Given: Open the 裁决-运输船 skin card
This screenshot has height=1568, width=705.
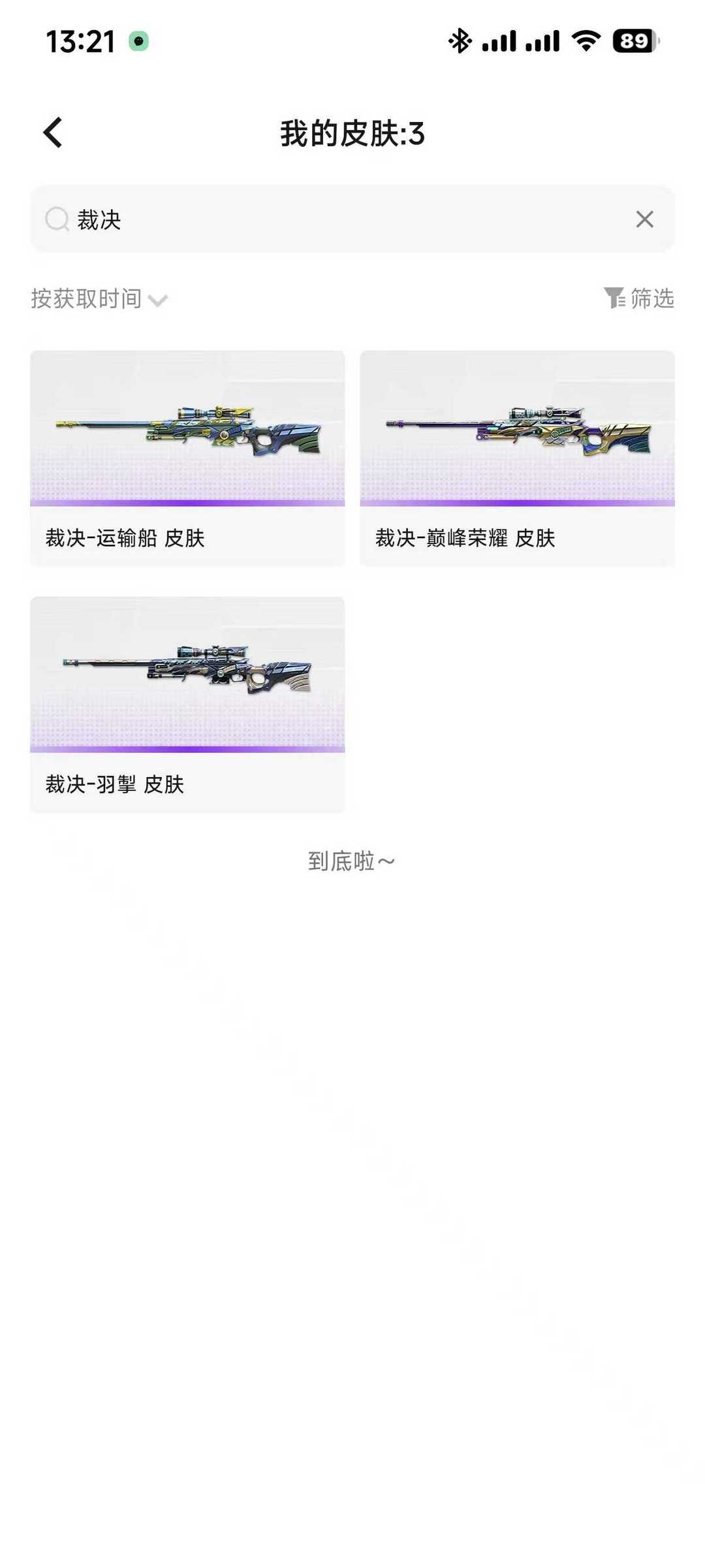Looking at the screenshot, I should click(x=187, y=458).
